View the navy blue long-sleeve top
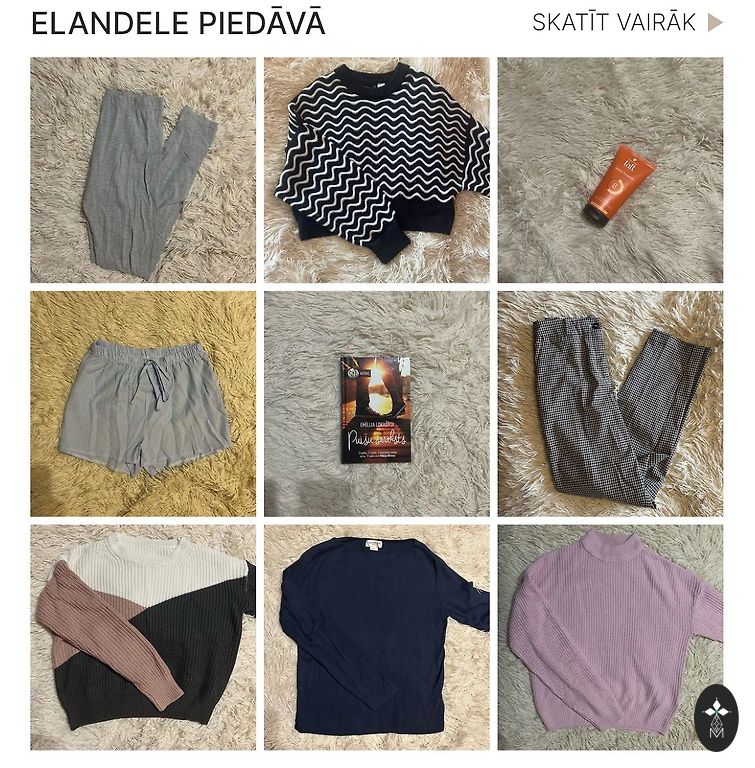 click(x=377, y=637)
